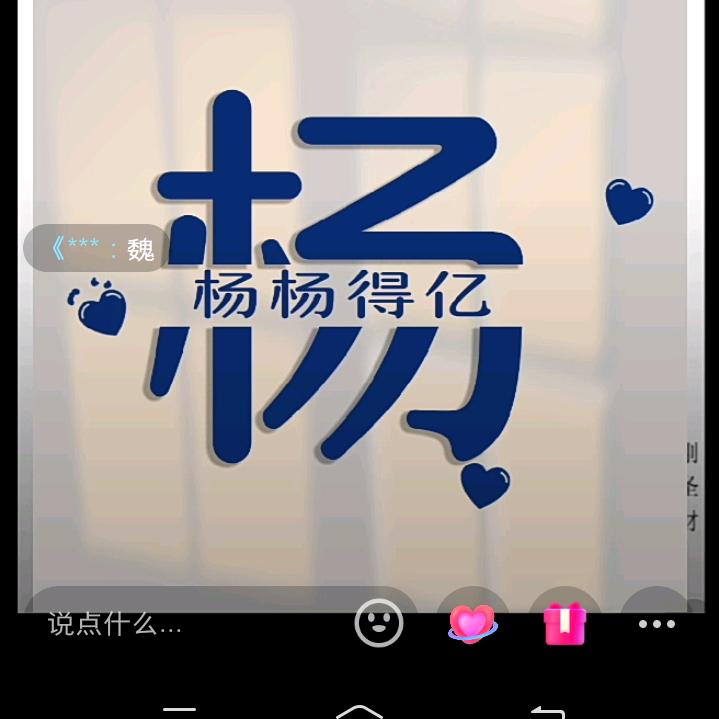
Task: Send a pink heart like
Action: [x=472, y=624]
